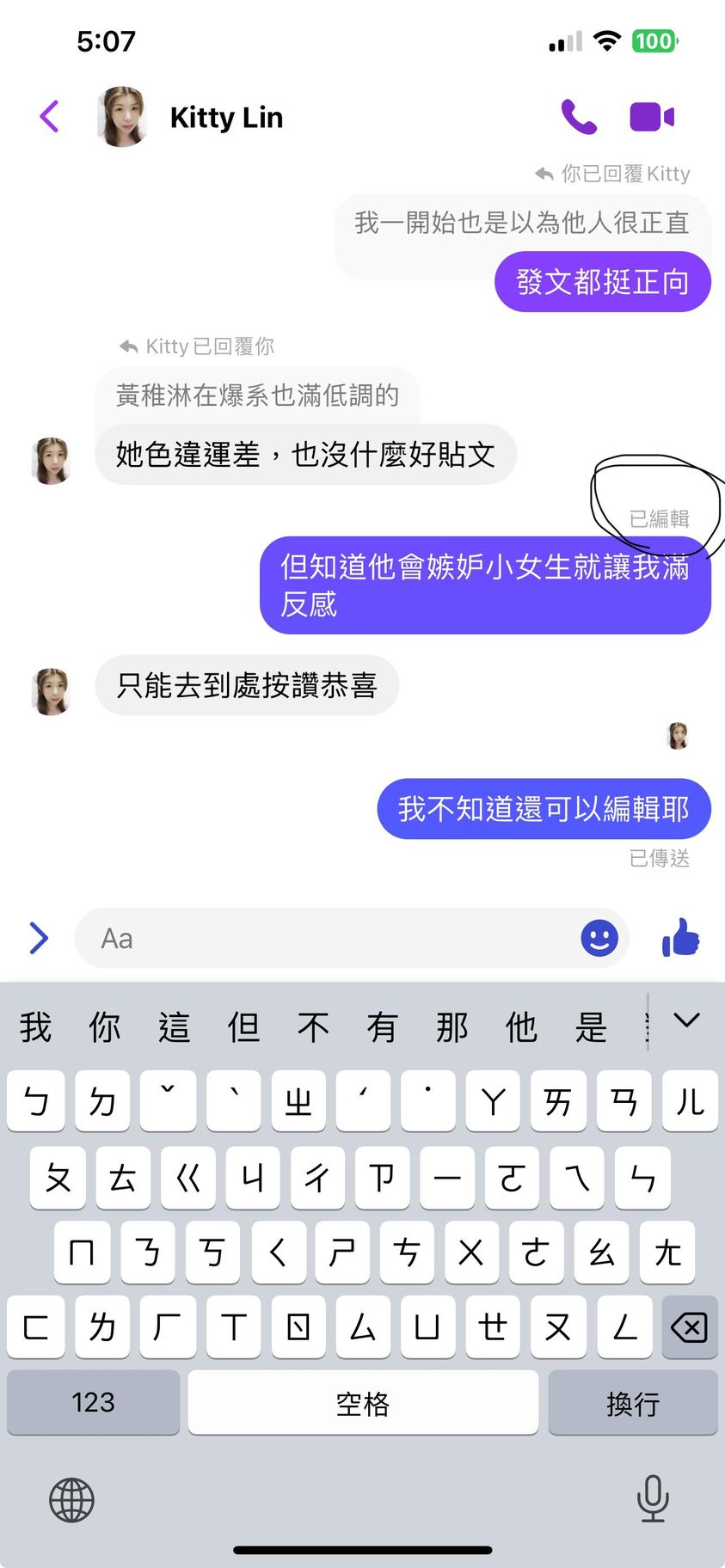Tap the 空格 space key
This screenshot has height=1568, width=725.
[x=362, y=1402]
